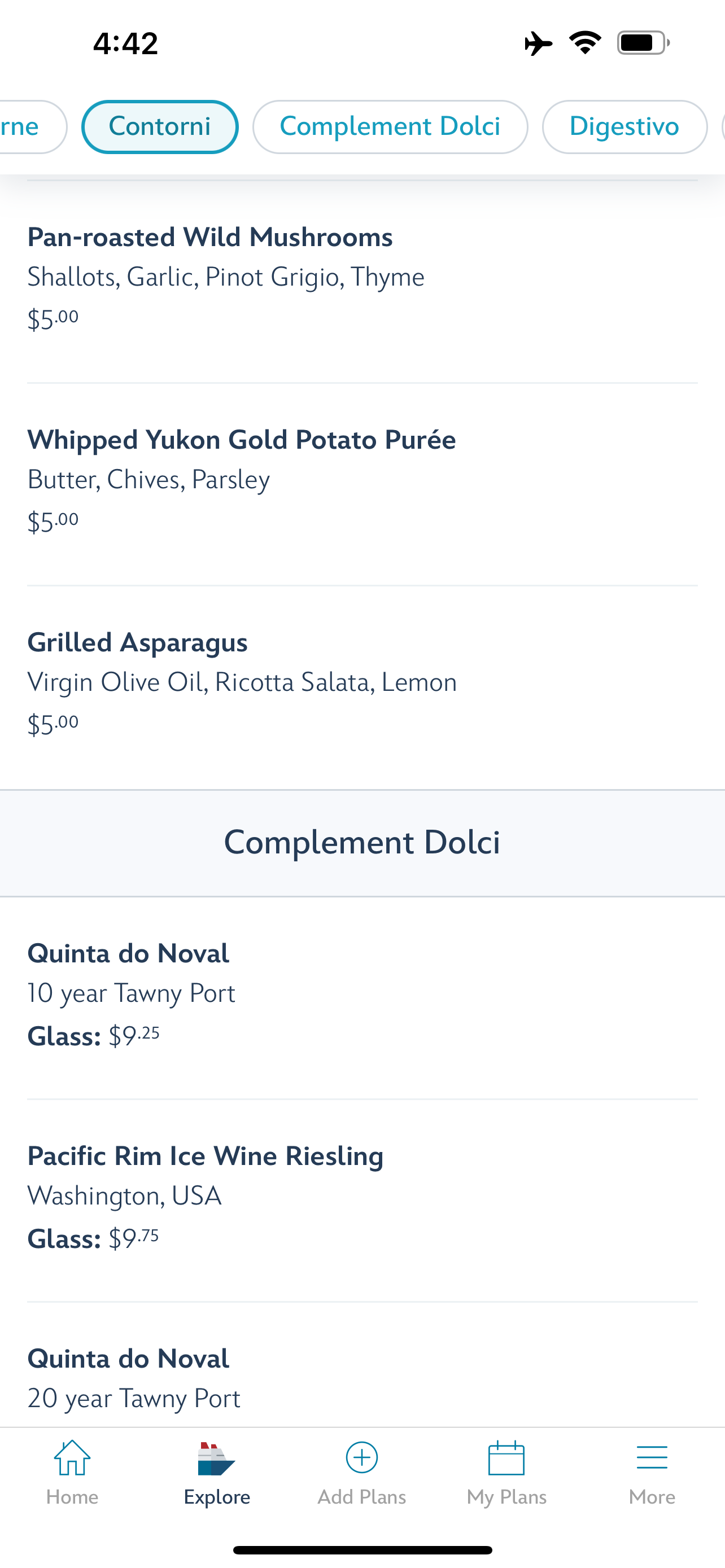
Task: Select the Contorni category chip
Action: tap(159, 126)
